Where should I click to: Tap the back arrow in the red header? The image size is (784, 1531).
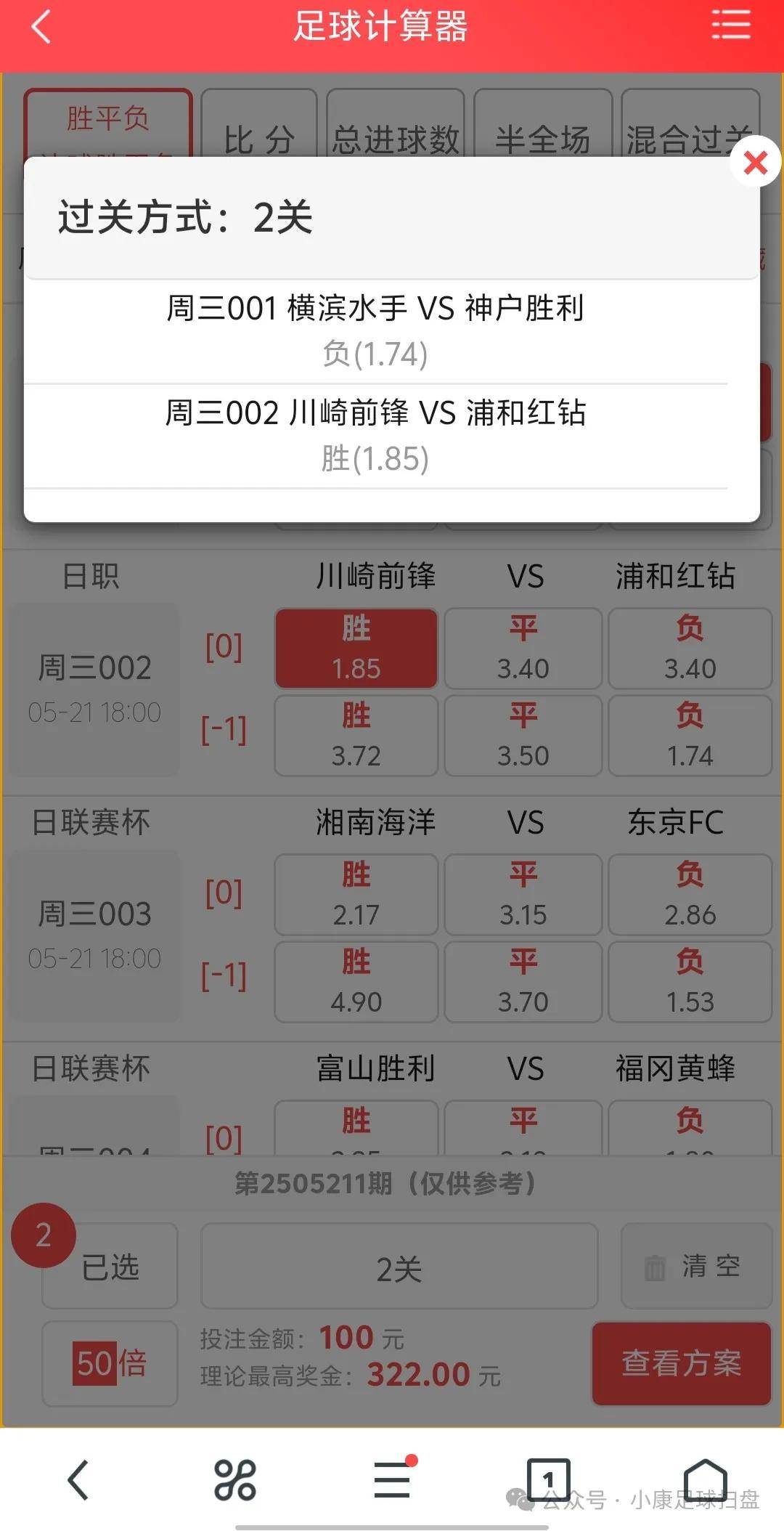(x=40, y=28)
